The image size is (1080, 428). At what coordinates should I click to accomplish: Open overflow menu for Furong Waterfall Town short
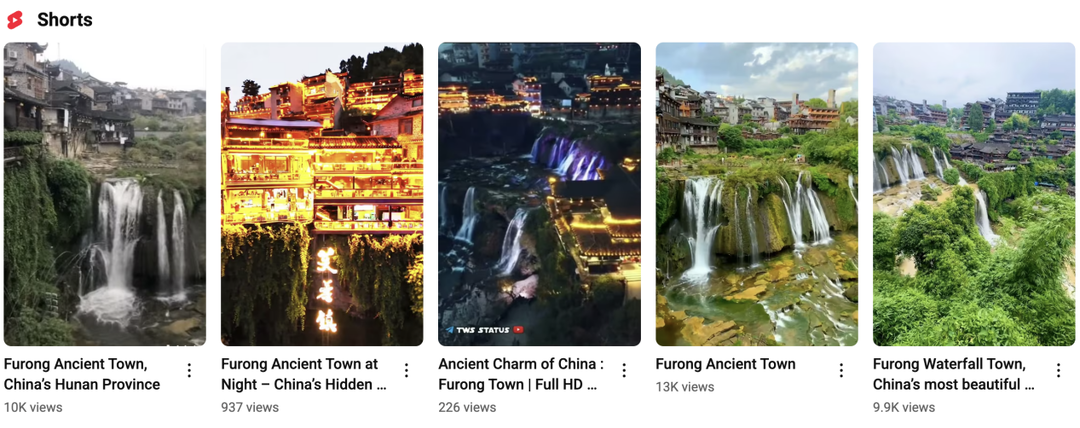click(1058, 371)
